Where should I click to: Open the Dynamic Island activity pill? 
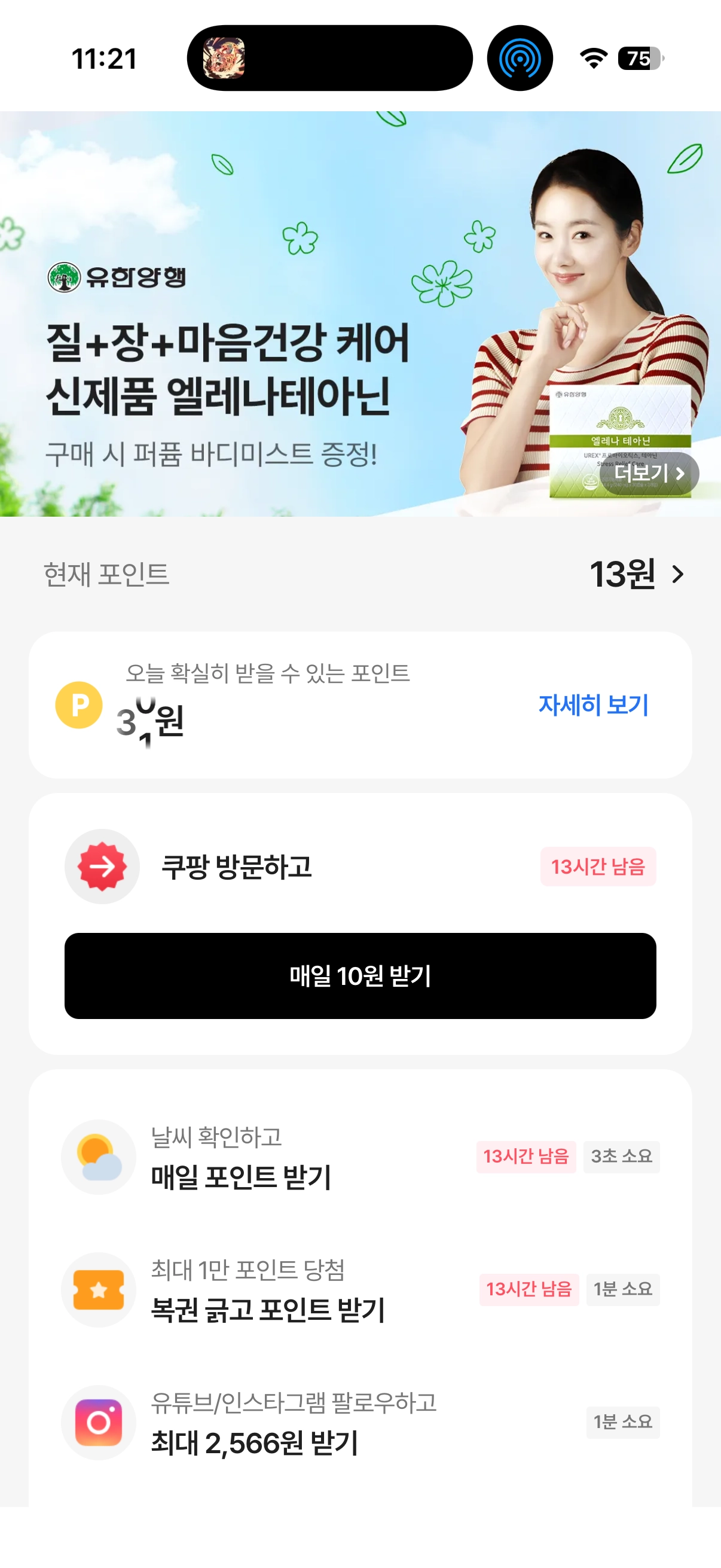click(329, 59)
